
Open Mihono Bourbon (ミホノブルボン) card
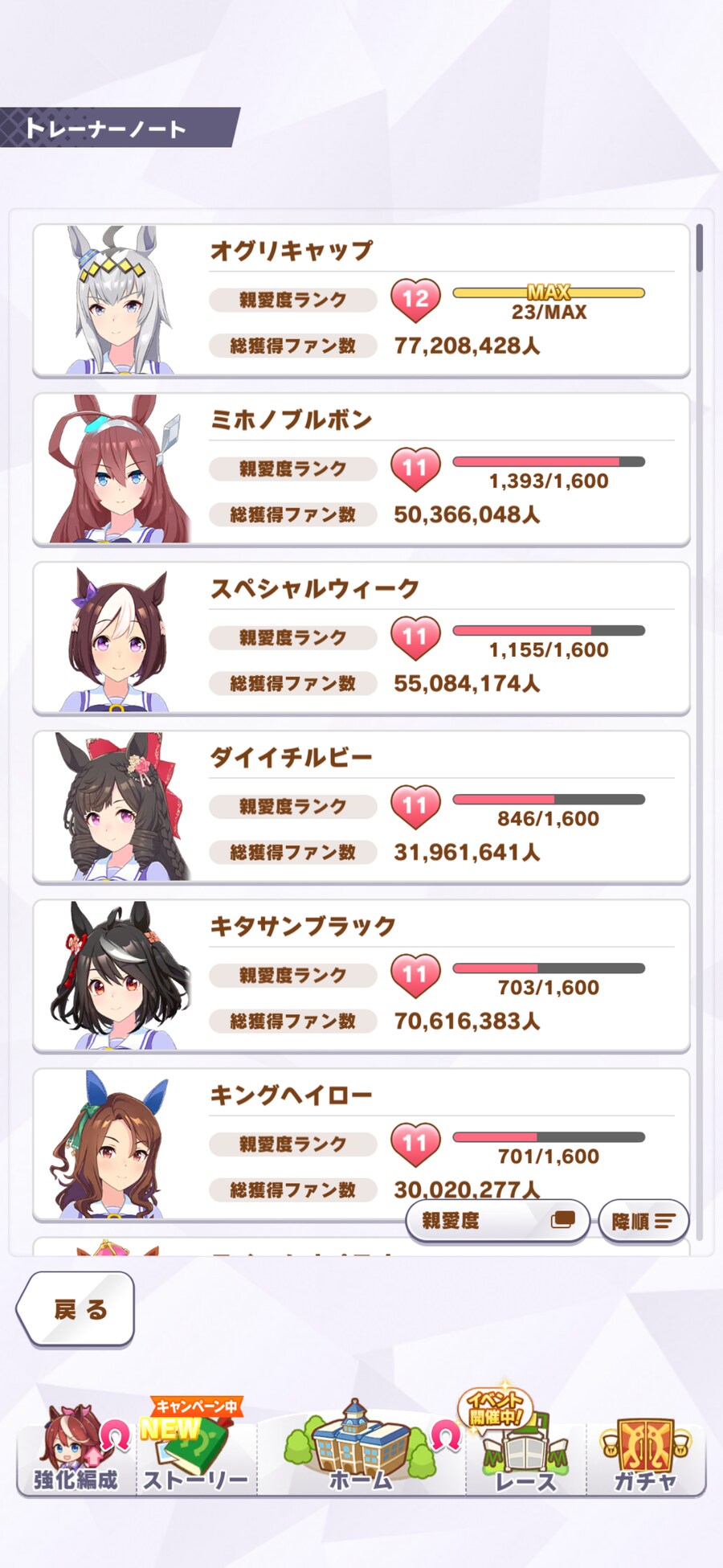[x=361, y=469]
